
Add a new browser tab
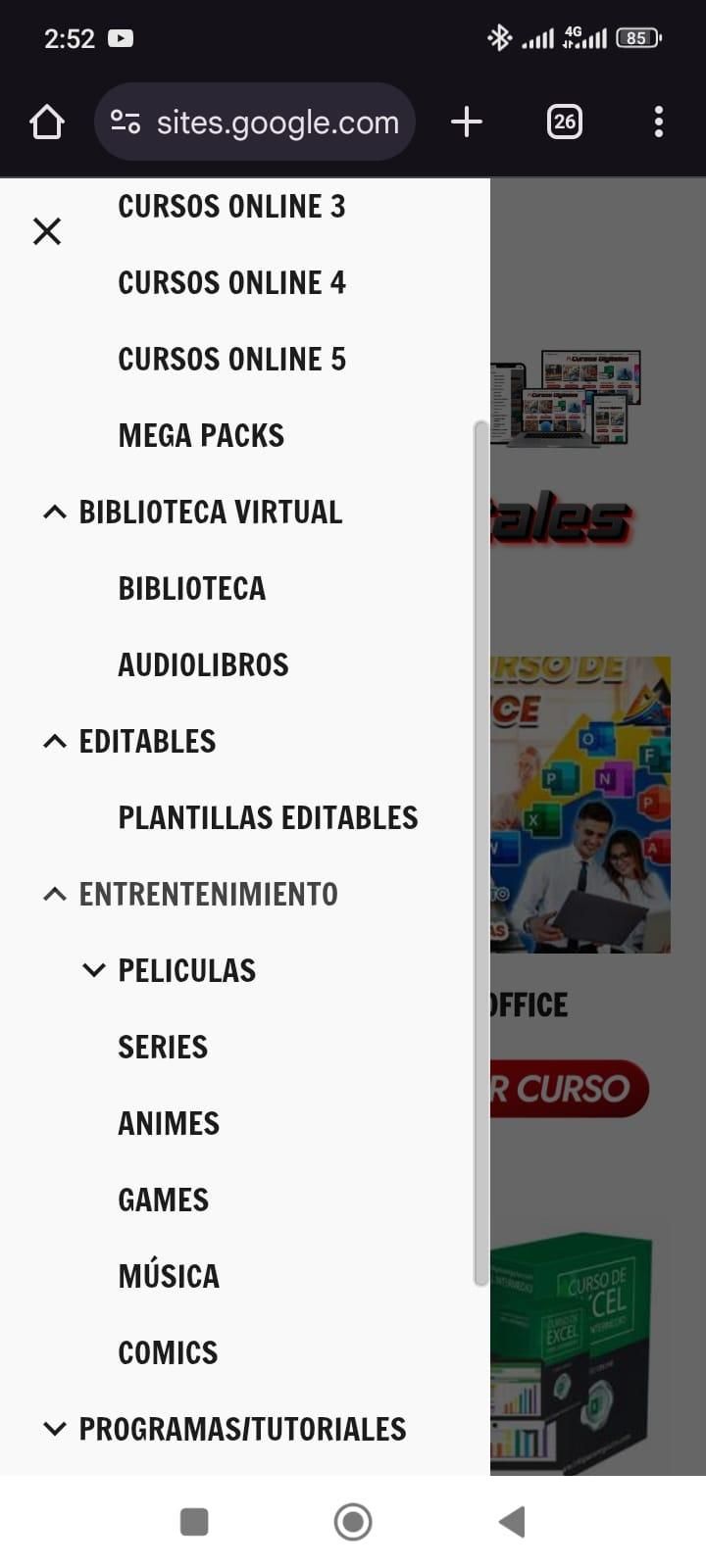click(467, 122)
